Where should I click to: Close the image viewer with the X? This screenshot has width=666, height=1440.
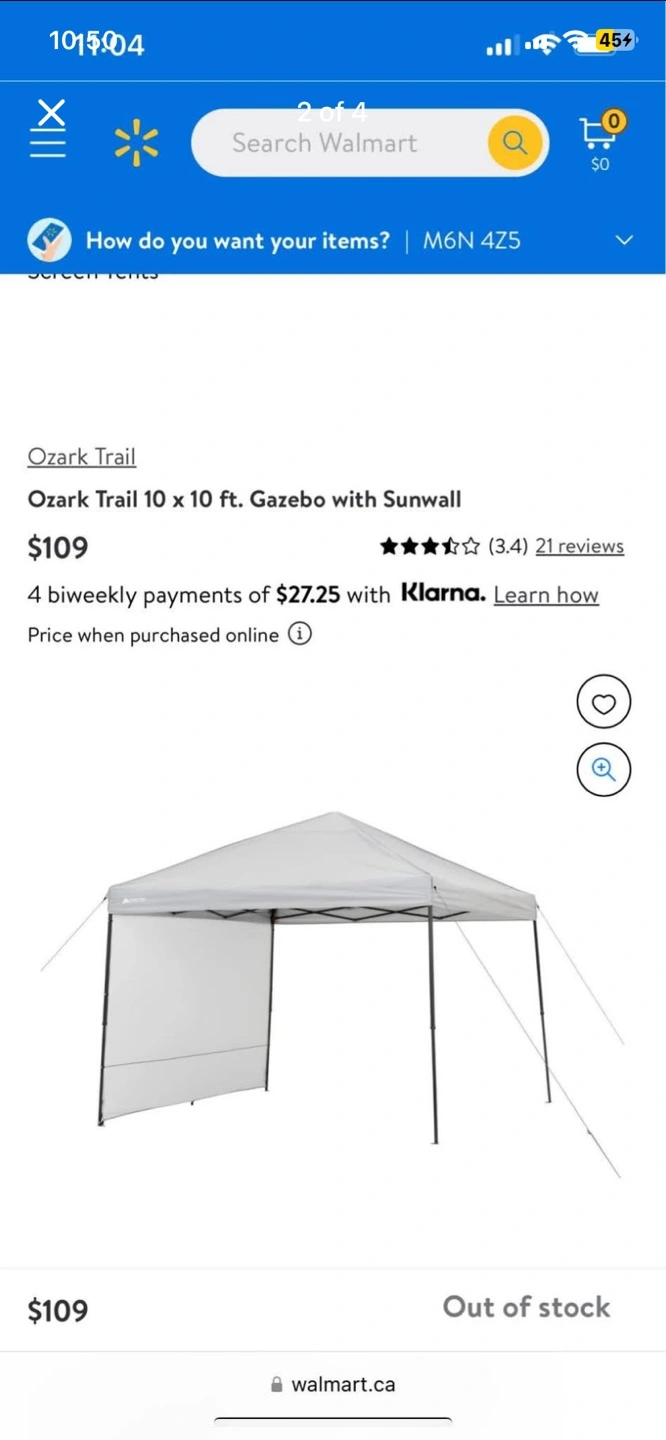click(x=51, y=112)
